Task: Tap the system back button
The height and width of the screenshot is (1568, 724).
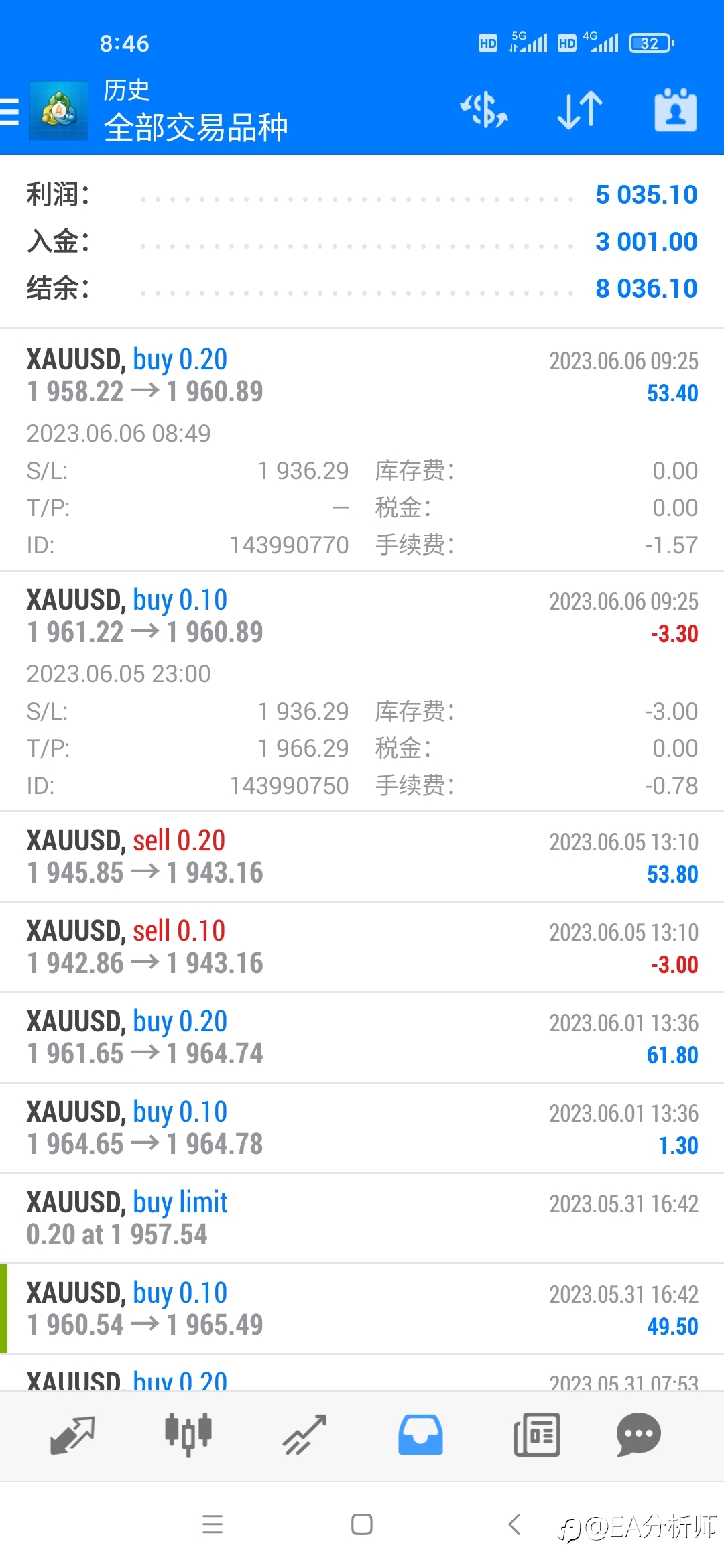Action: 515,1524
